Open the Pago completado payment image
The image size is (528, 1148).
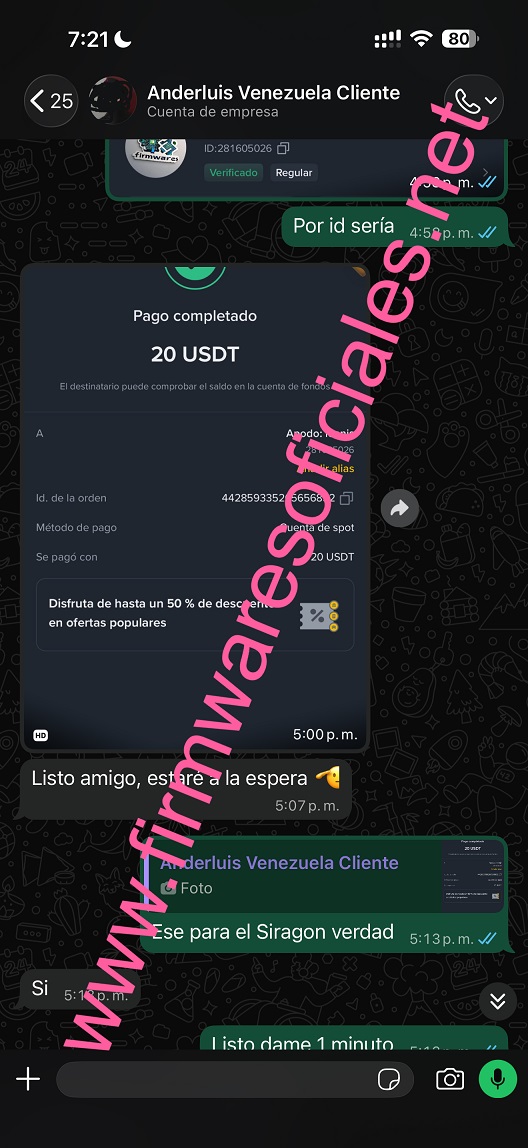point(195,507)
